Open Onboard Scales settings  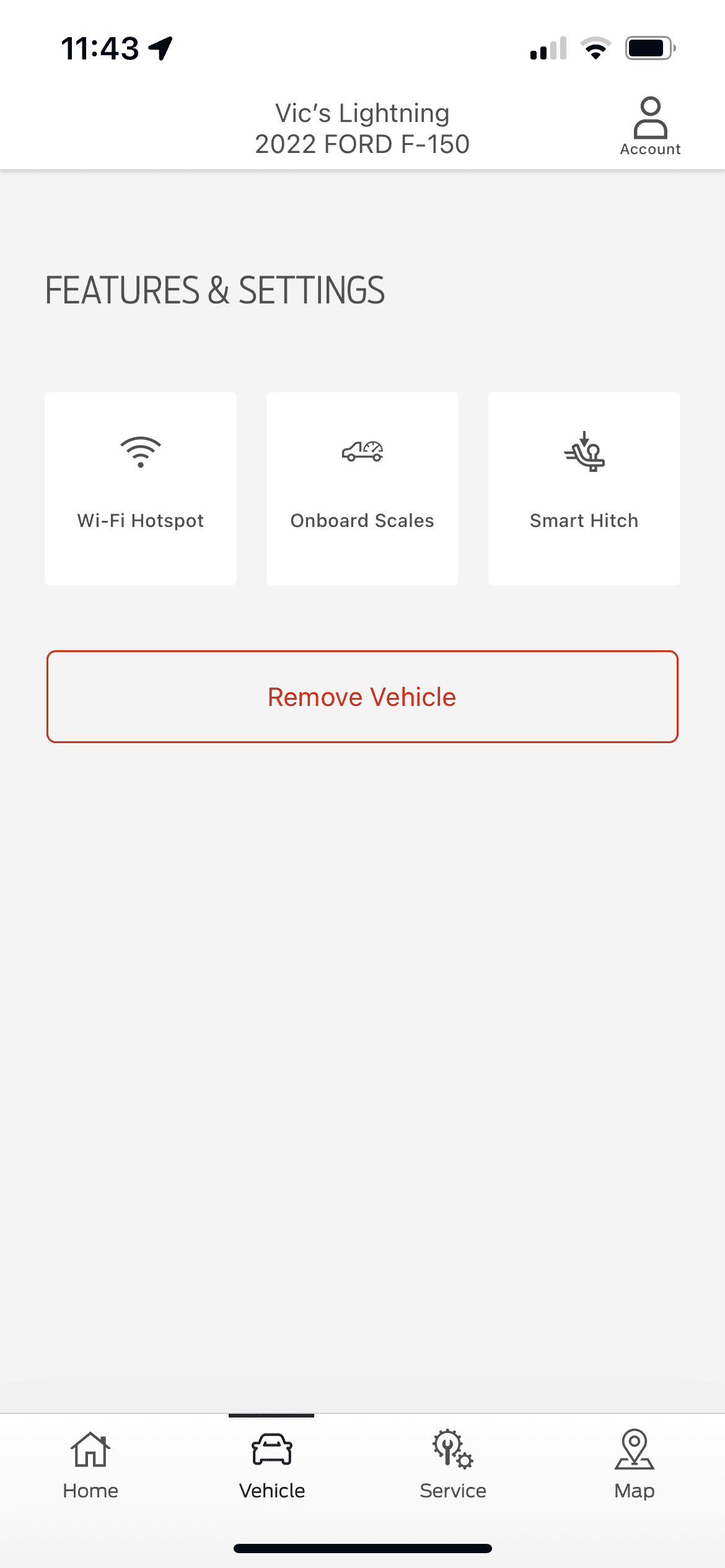pyautogui.click(x=362, y=488)
